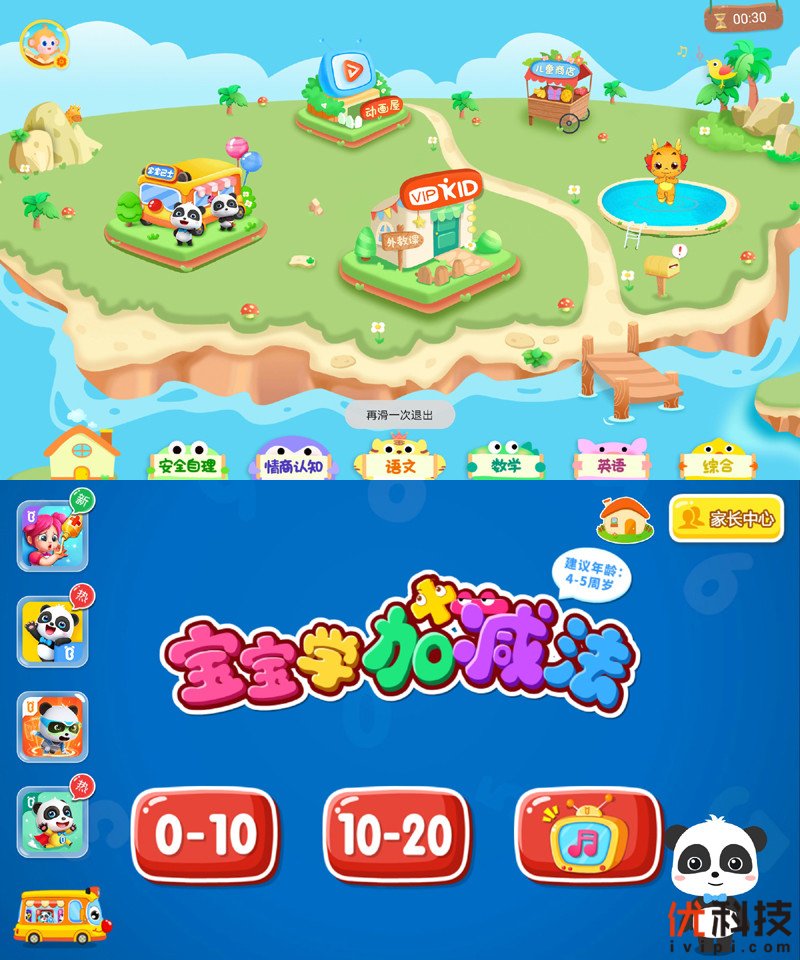This screenshot has height=960, width=800.
Task: Open 家长中心 parent center
Action: (x=727, y=518)
